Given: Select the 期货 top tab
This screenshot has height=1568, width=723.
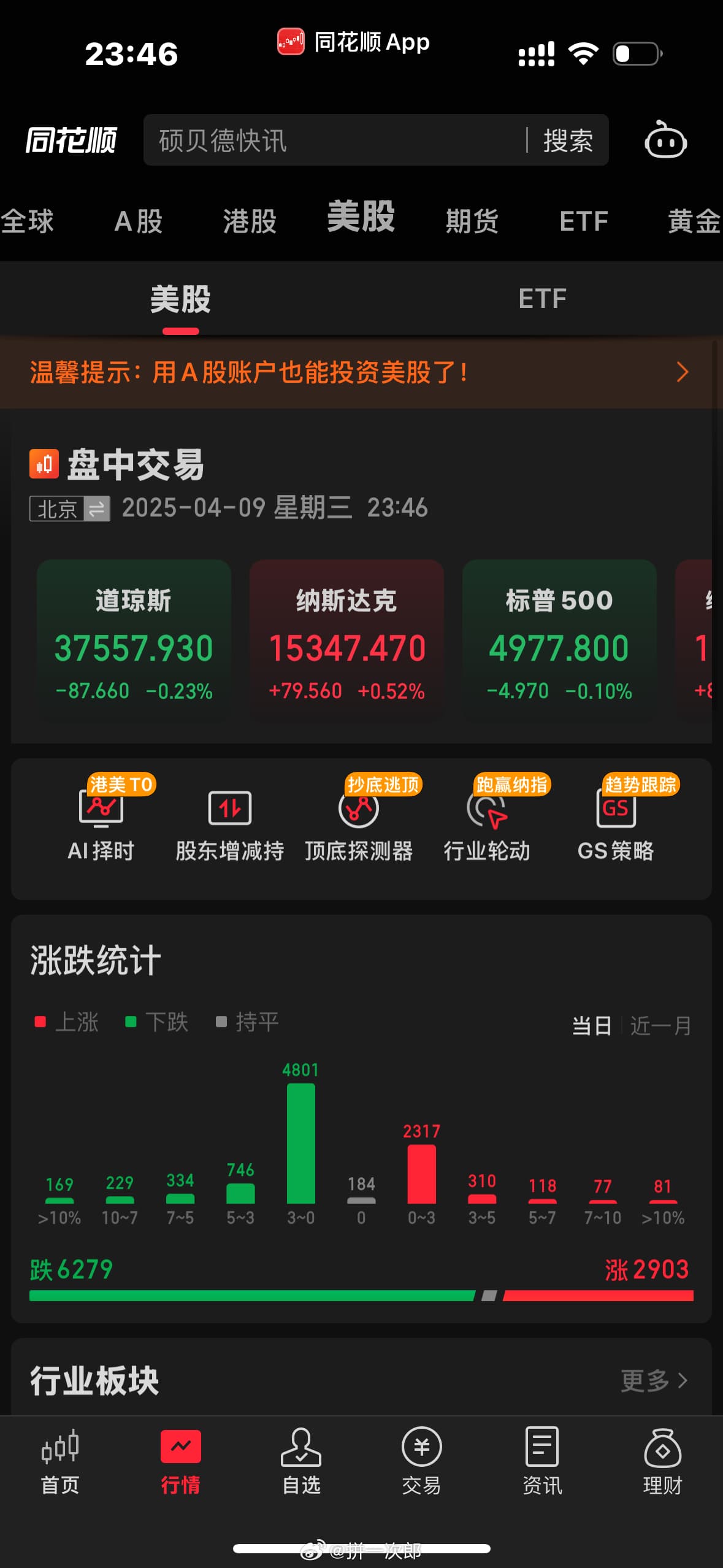Looking at the screenshot, I should (x=472, y=221).
